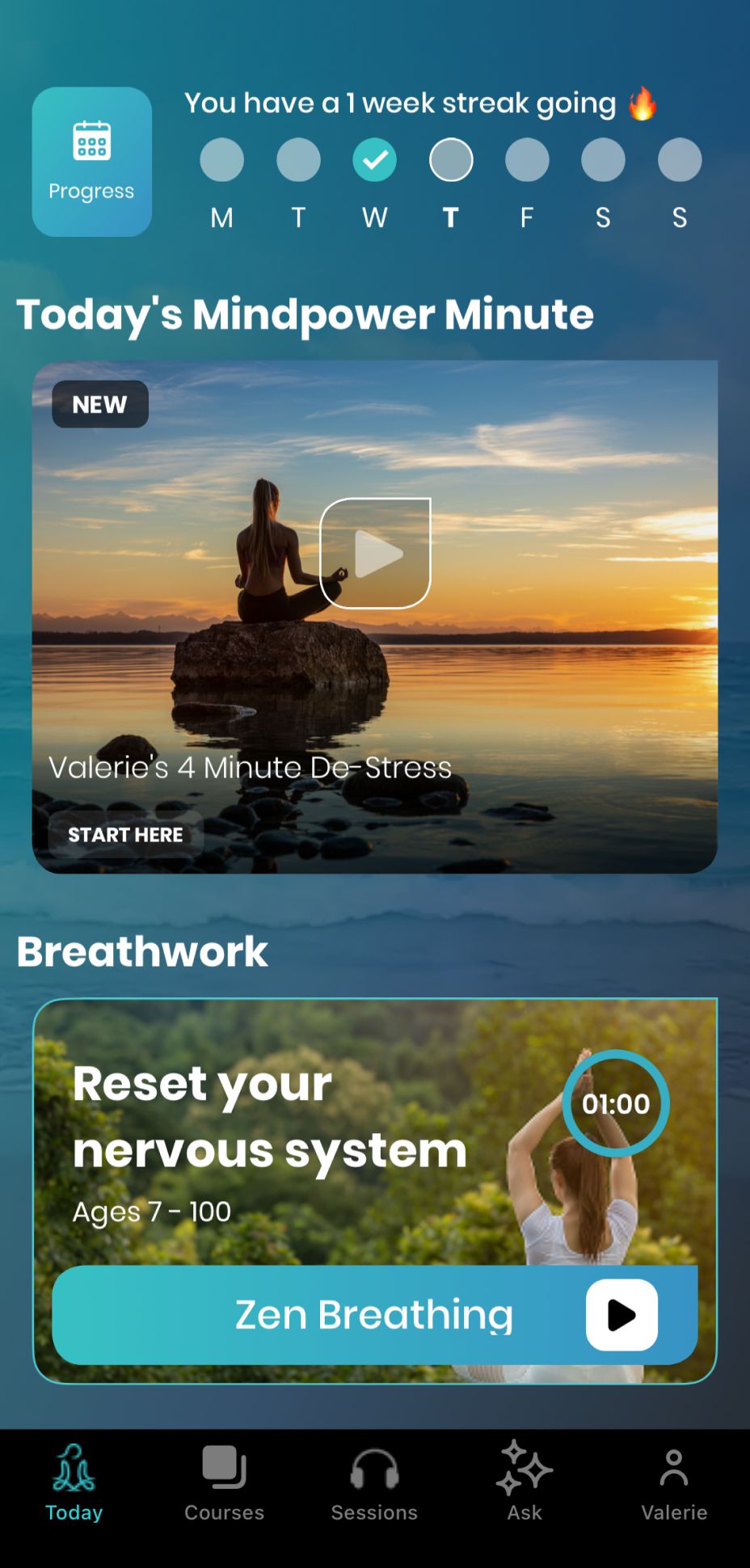The width and height of the screenshot is (750, 1568).
Task: Switch to the Courses tab
Action: tap(224, 1484)
